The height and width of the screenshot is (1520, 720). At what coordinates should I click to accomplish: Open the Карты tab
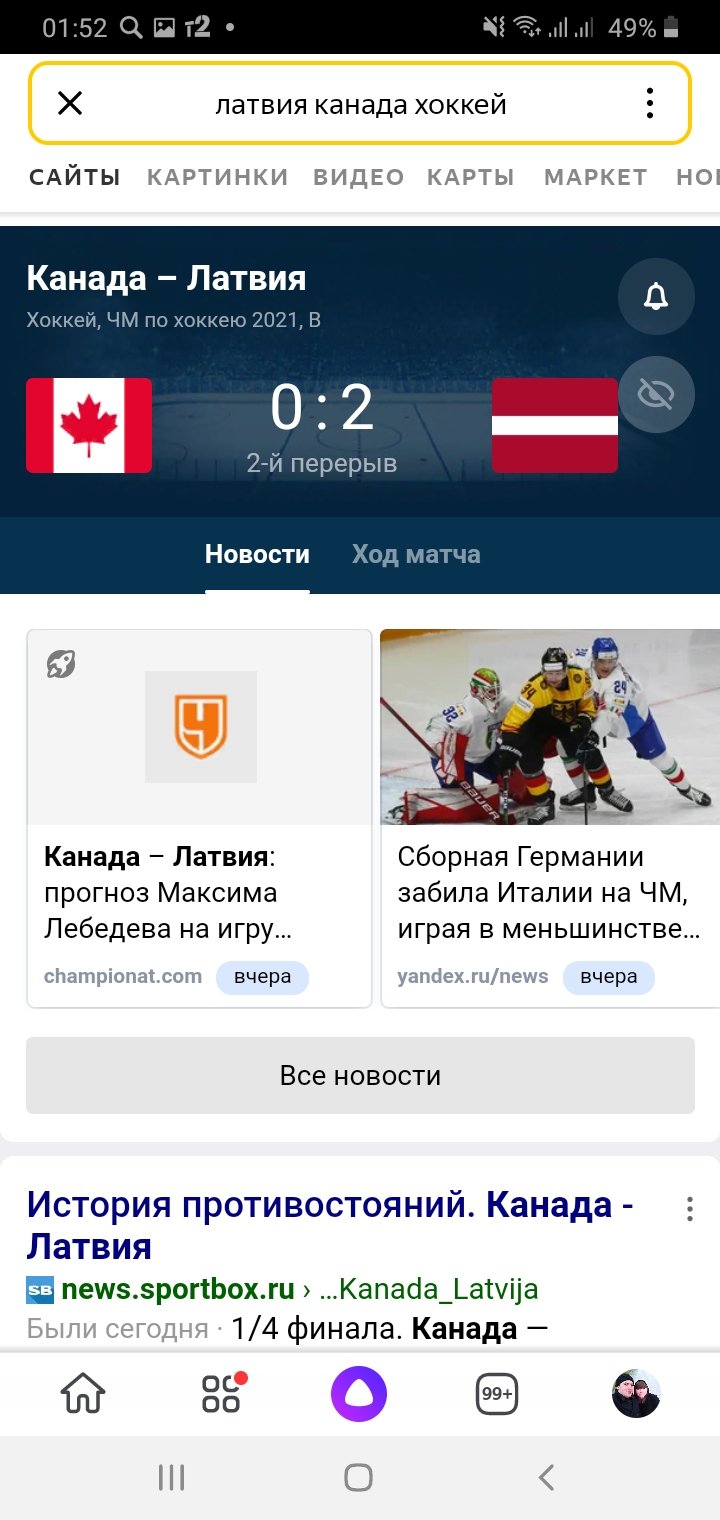[471, 177]
